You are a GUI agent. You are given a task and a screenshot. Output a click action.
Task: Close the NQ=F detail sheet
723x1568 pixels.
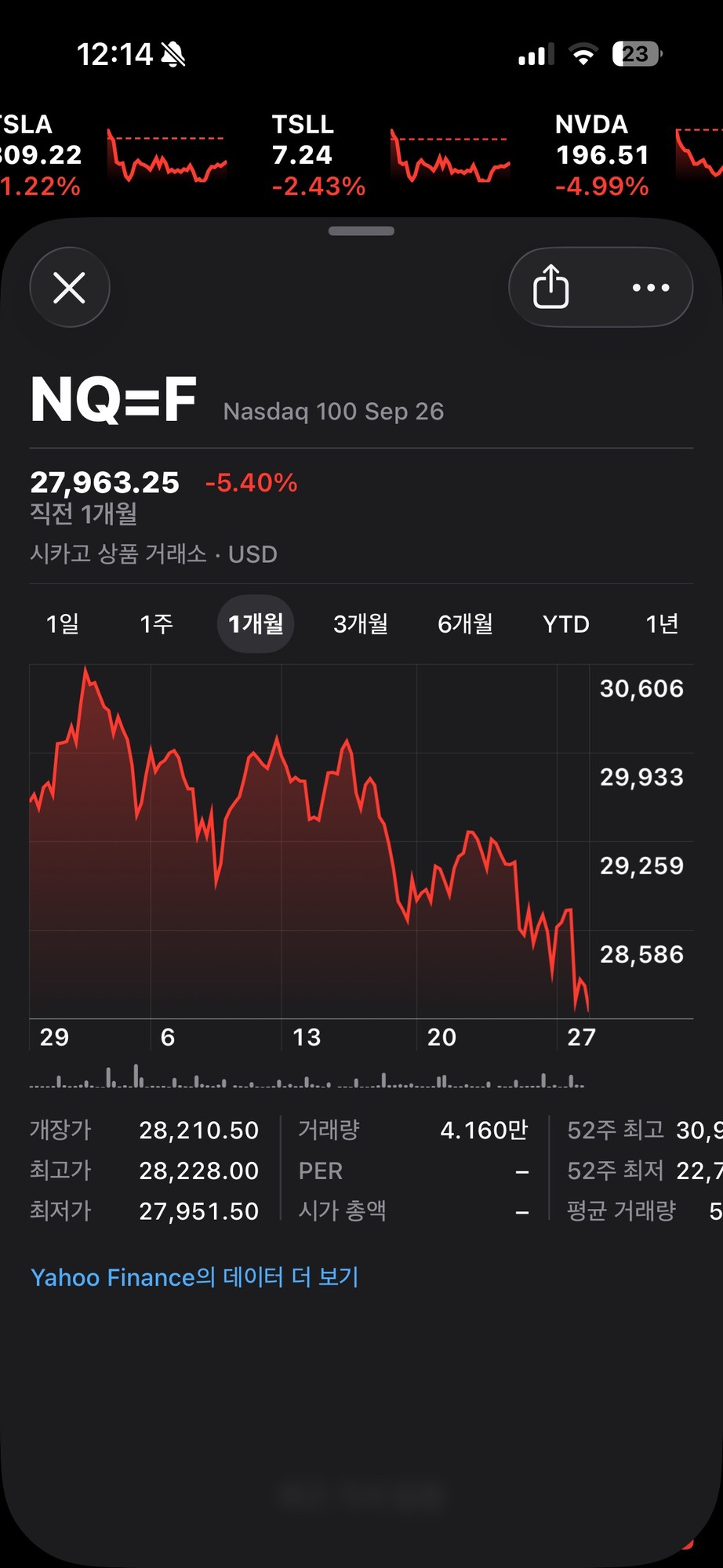[x=69, y=287]
